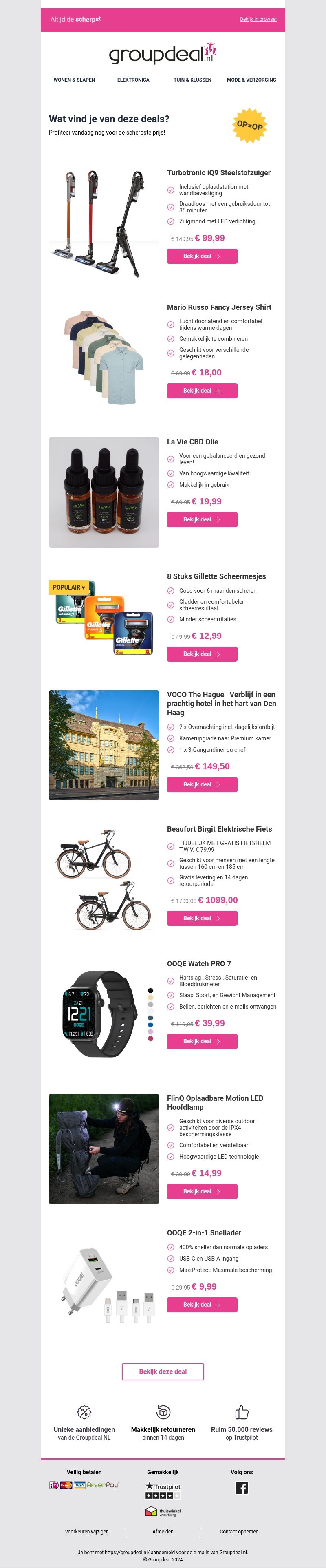View the OOQE 2-in-1 Snellader deal
The height and width of the screenshot is (1568, 326).
point(202,1305)
